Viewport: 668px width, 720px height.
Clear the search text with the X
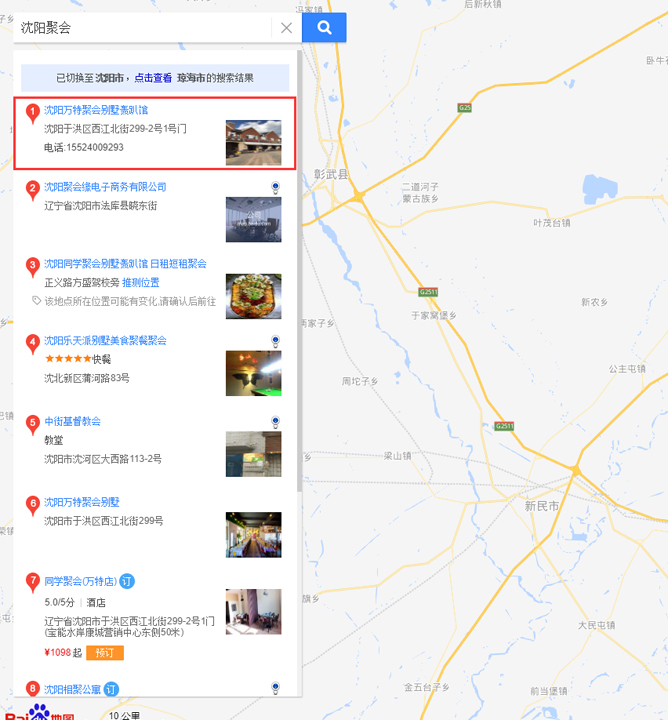coord(287,28)
